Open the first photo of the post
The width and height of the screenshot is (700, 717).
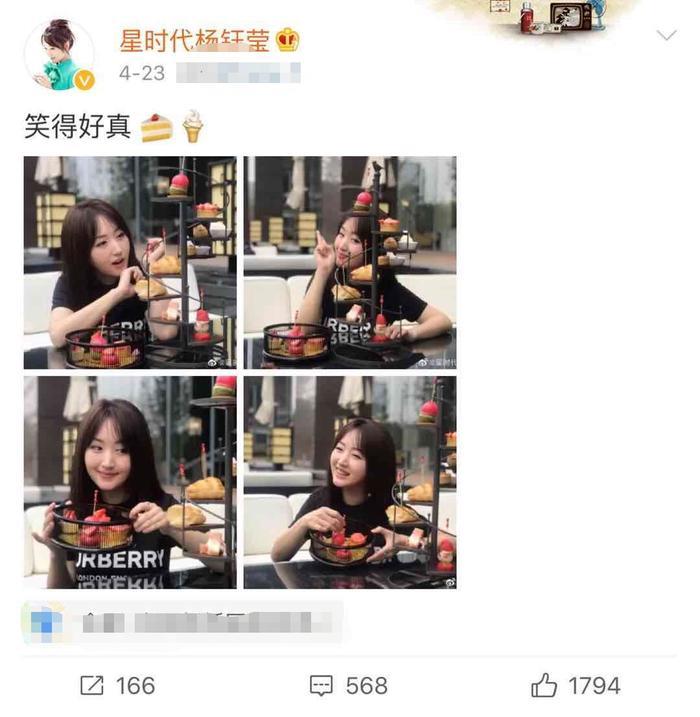point(130,262)
